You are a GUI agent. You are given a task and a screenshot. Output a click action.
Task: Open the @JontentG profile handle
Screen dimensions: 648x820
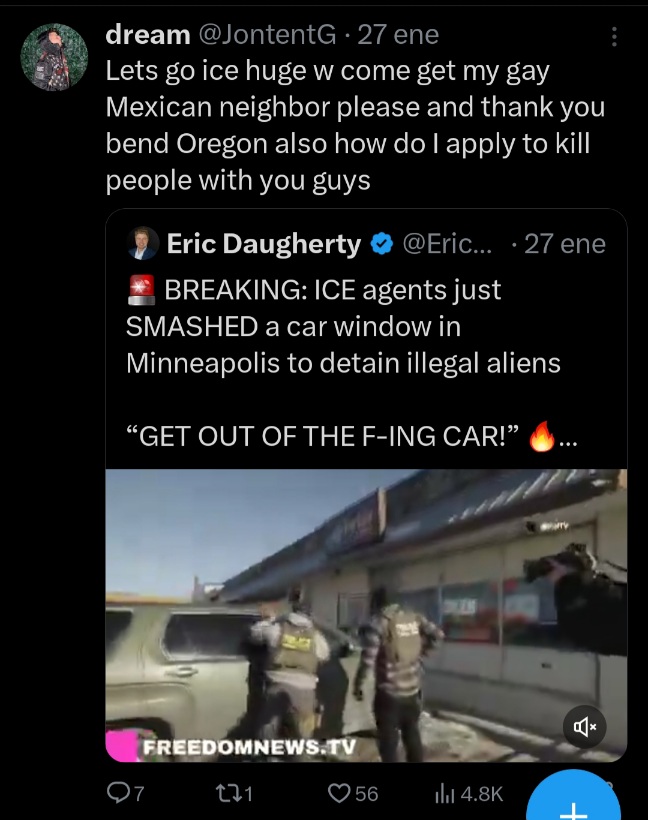coord(267,35)
